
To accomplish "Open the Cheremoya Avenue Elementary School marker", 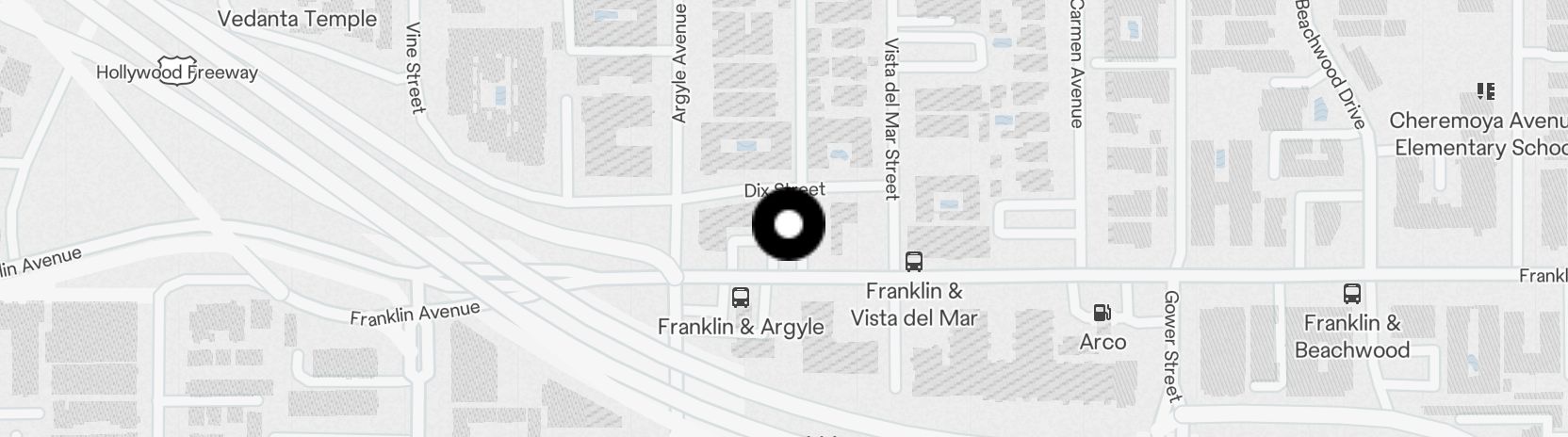I will click(x=1485, y=92).
